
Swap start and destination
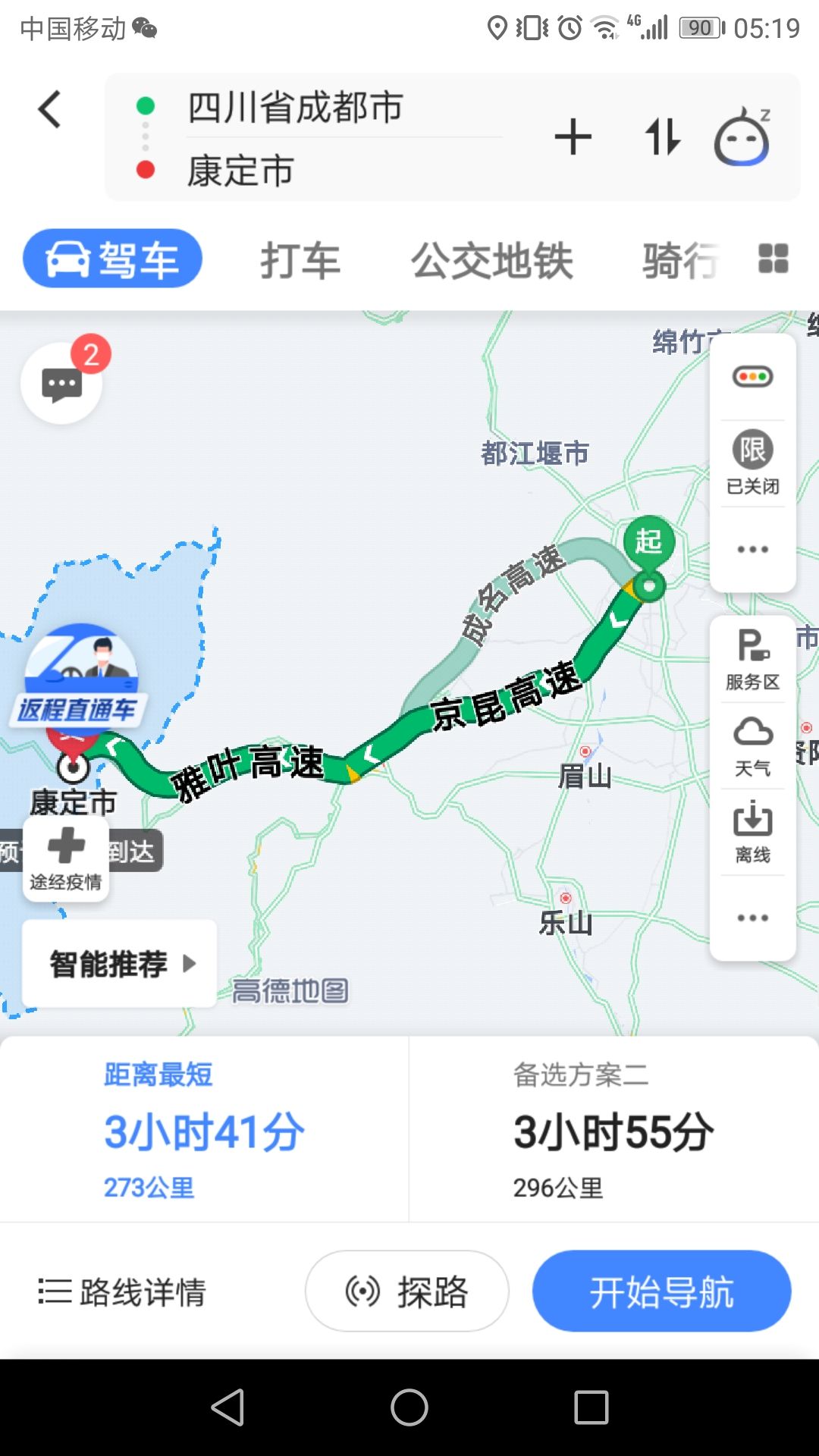pos(663,137)
